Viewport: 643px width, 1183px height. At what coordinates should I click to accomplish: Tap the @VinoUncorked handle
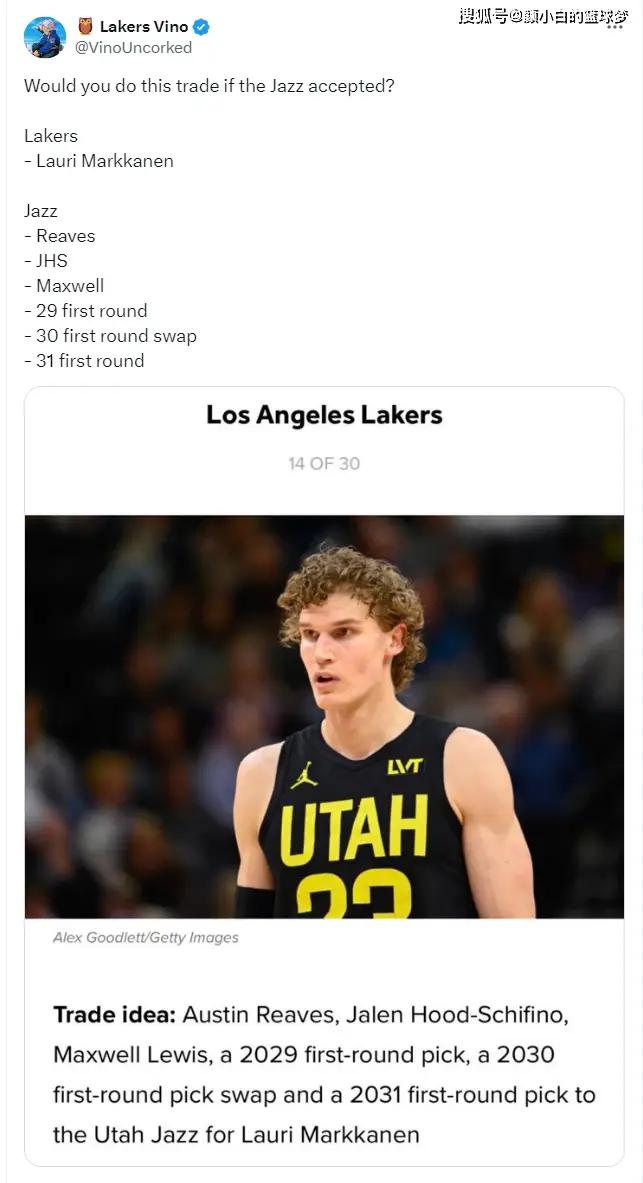(x=134, y=47)
